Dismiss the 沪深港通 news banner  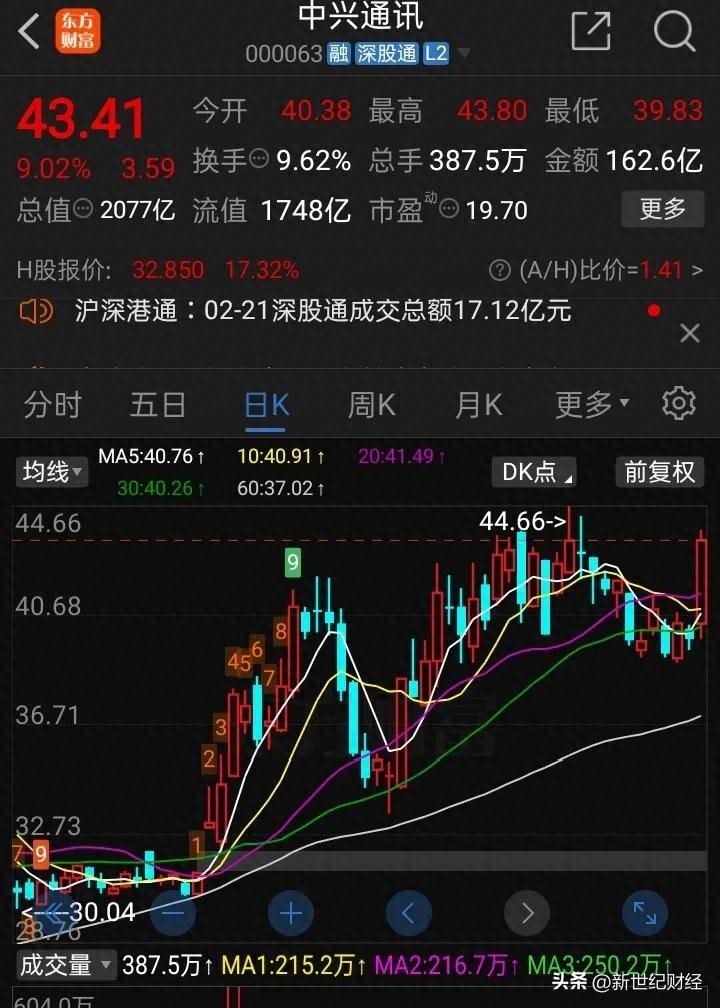point(690,333)
